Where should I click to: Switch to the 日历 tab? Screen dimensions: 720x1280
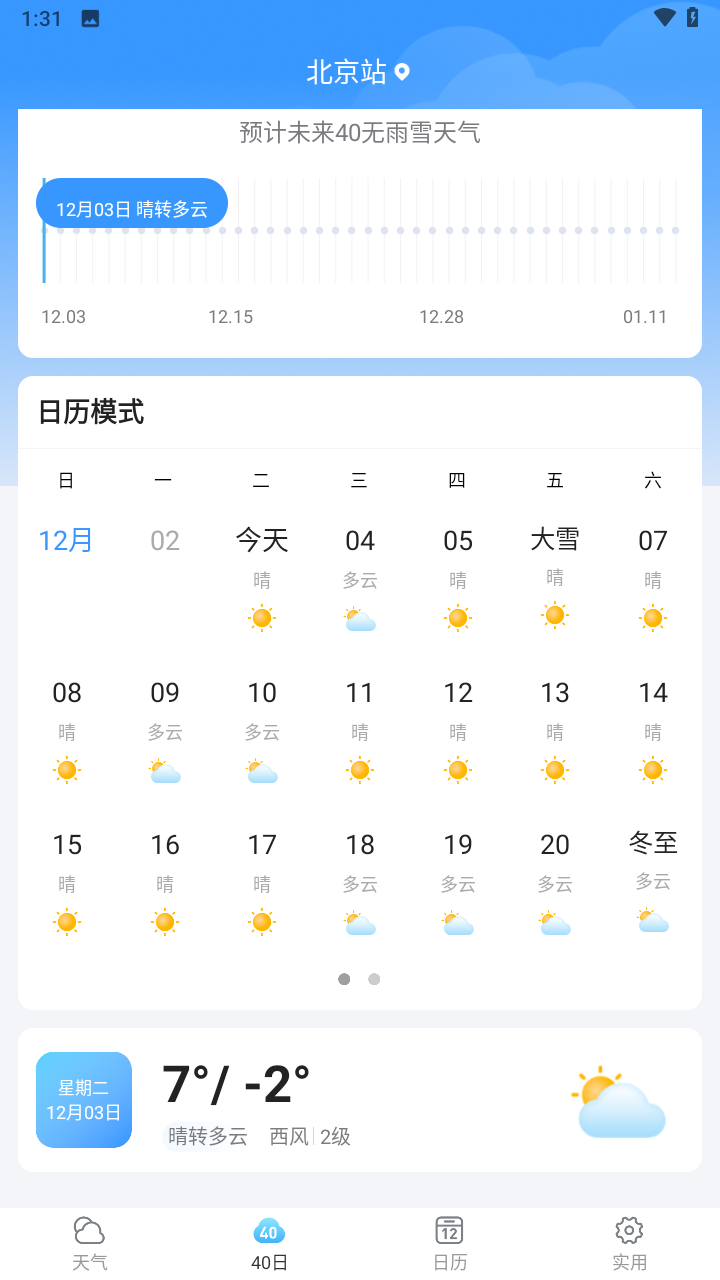point(449,1242)
